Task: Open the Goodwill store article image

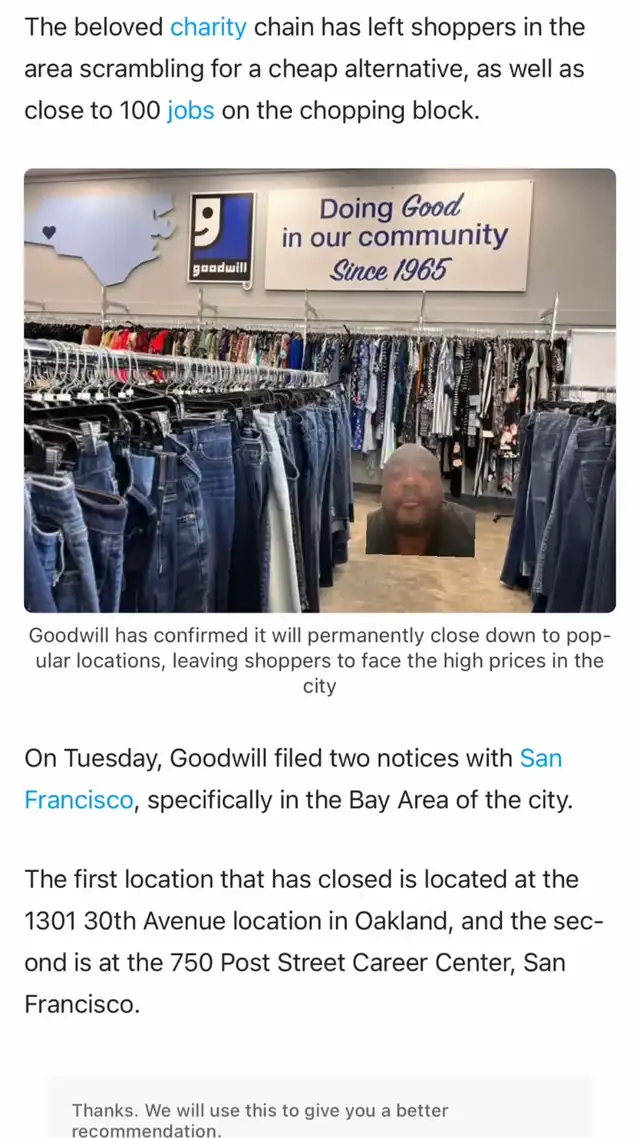Action: [320, 390]
